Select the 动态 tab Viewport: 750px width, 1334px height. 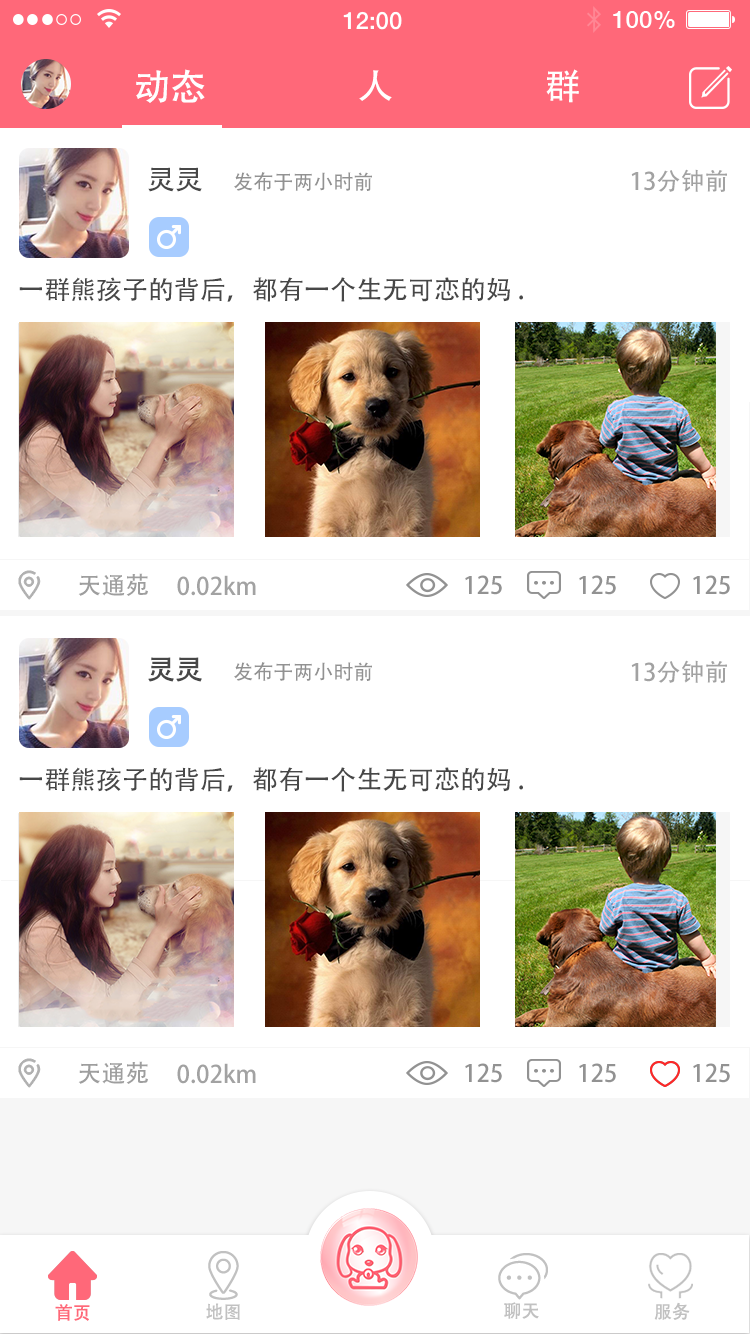pos(171,88)
